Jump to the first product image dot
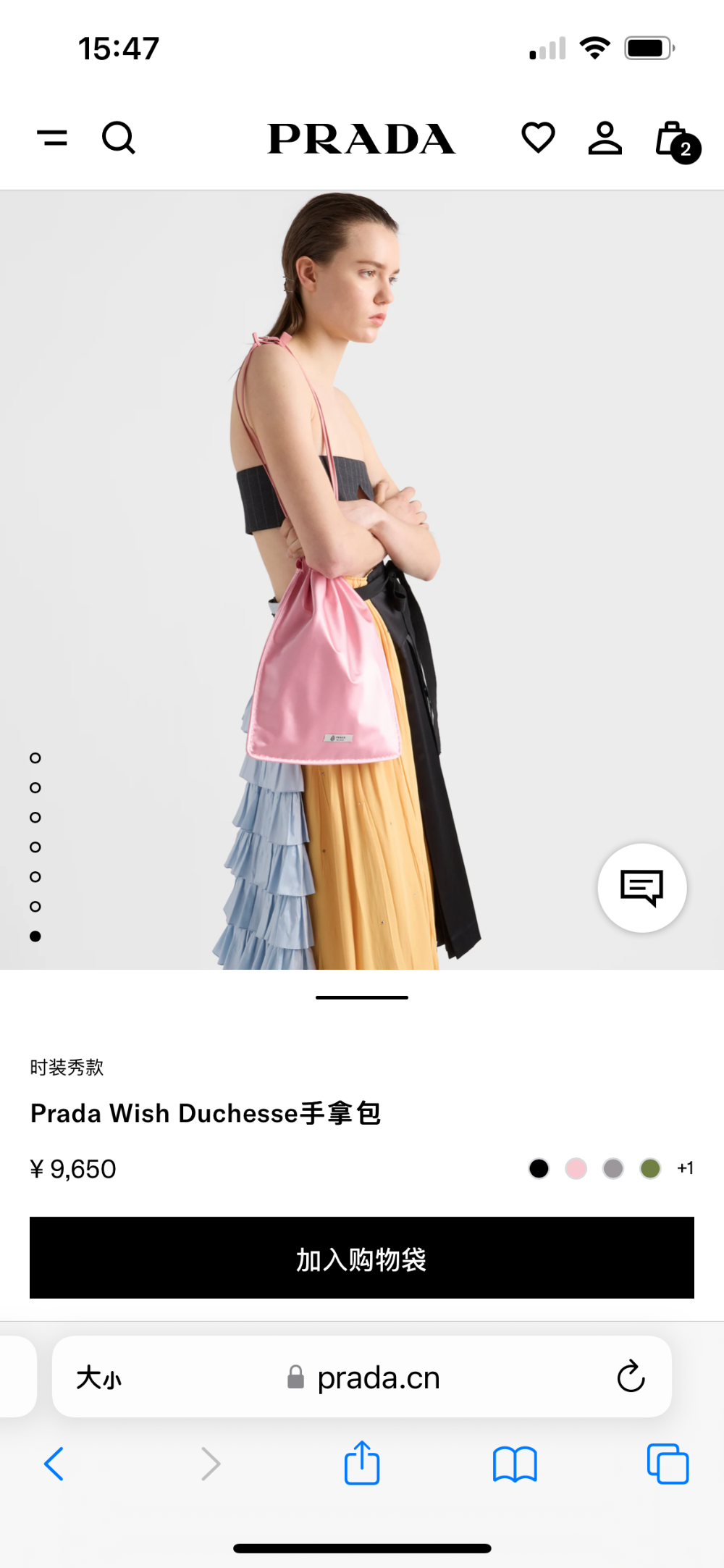724x1568 pixels. 35,758
